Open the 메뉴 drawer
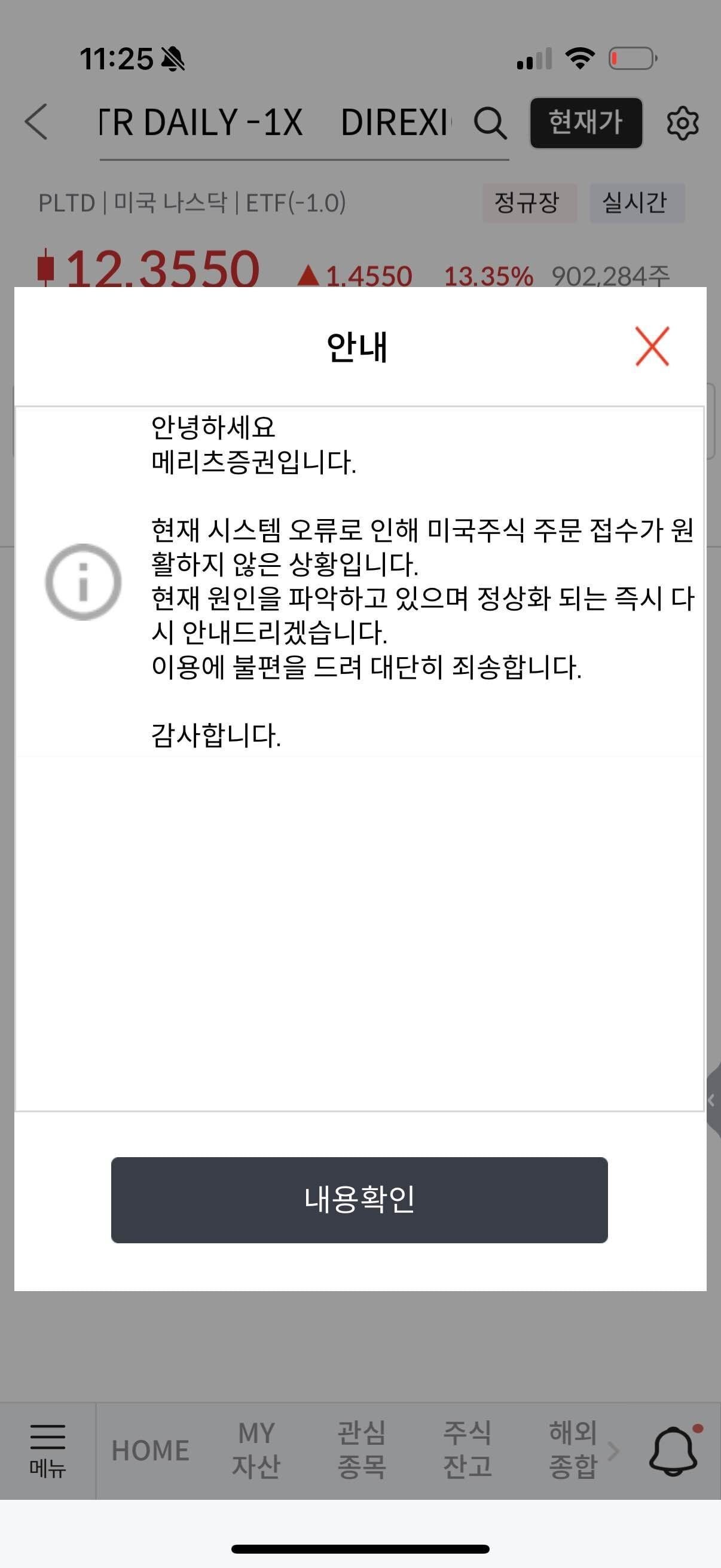This screenshot has height=1568, width=721. click(47, 1451)
